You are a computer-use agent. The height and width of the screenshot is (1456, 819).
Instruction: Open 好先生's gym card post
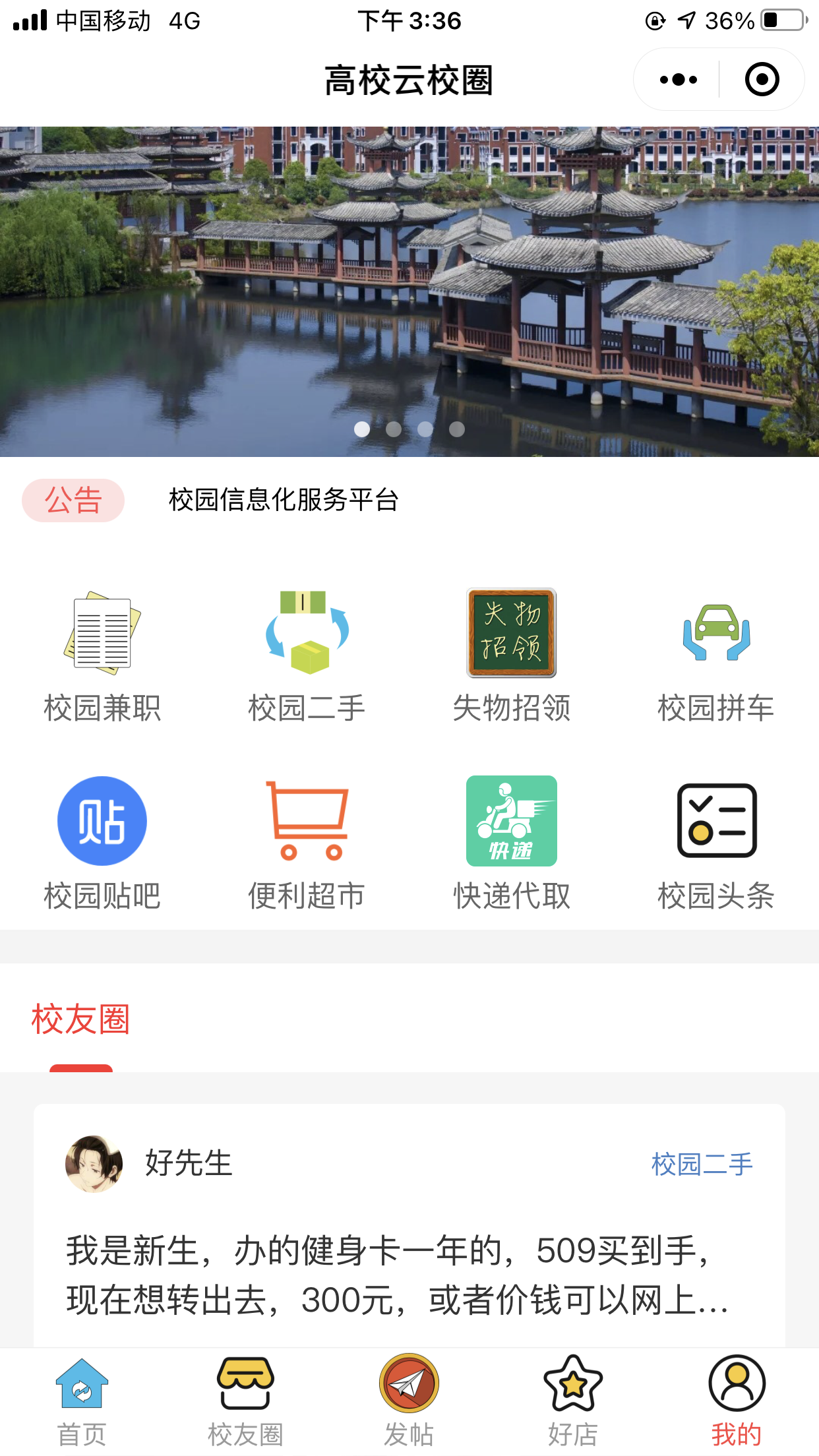[396, 1275]
